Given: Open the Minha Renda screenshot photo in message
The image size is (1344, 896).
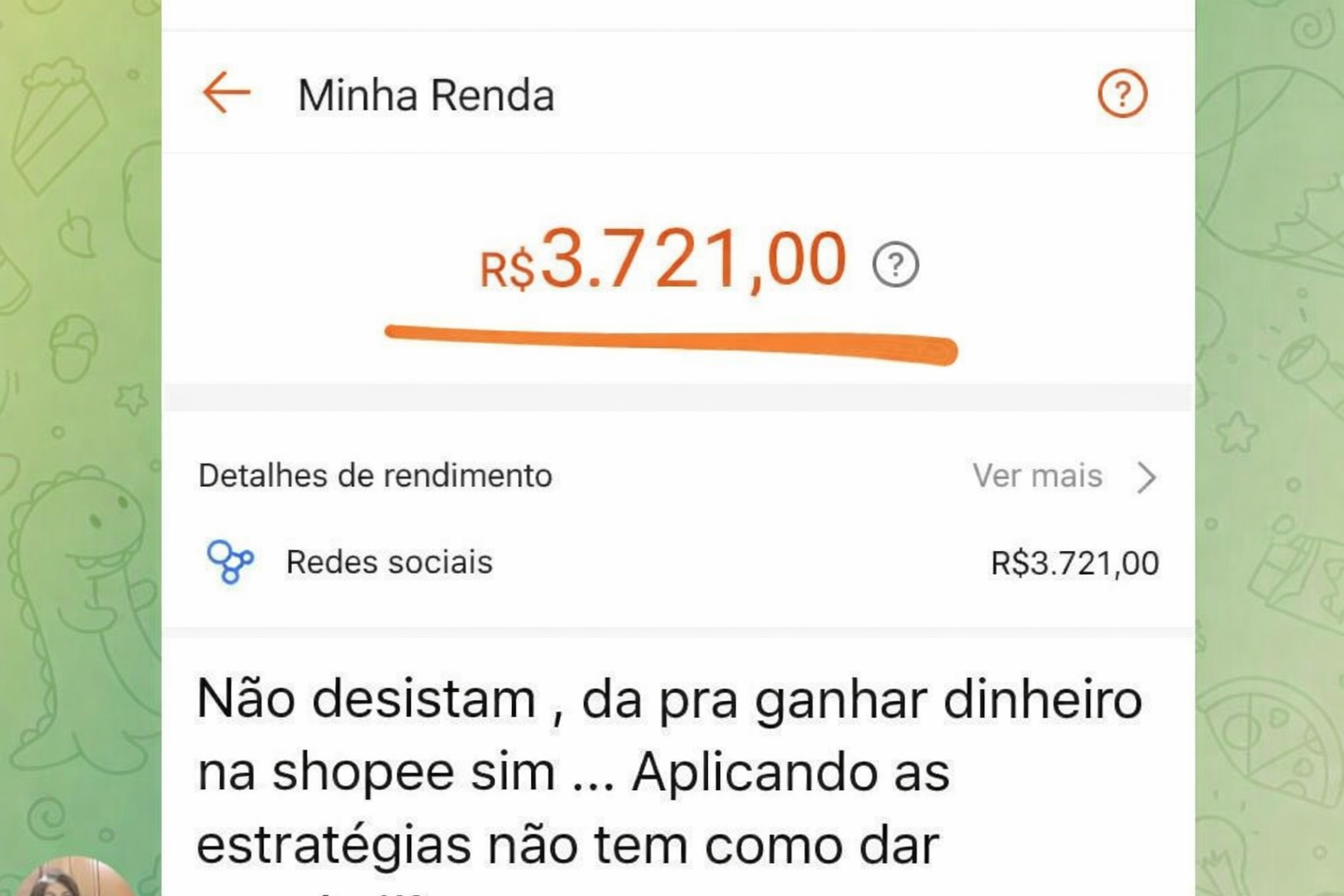Looking at the screenshot, I should click(678, 315).
